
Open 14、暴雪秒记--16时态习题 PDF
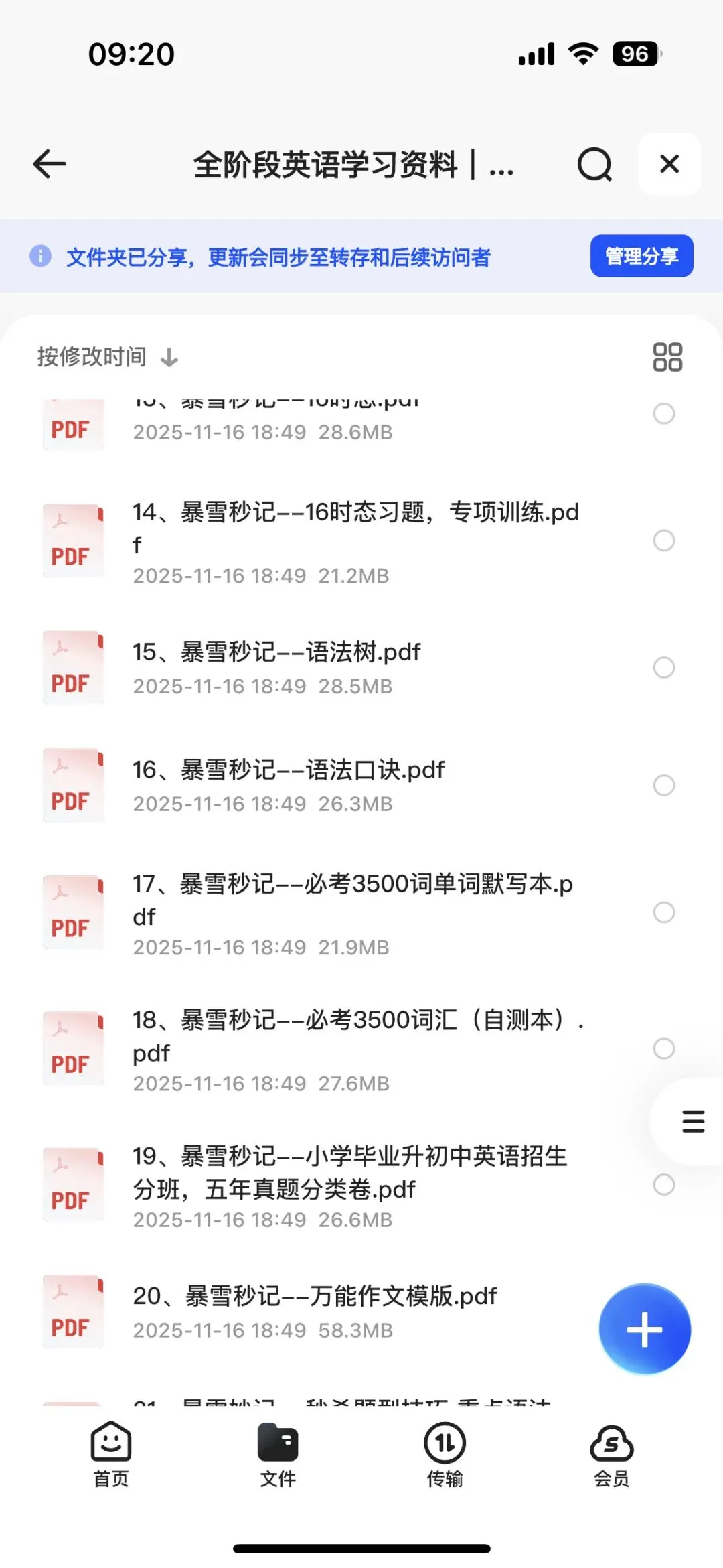[355, 528]
